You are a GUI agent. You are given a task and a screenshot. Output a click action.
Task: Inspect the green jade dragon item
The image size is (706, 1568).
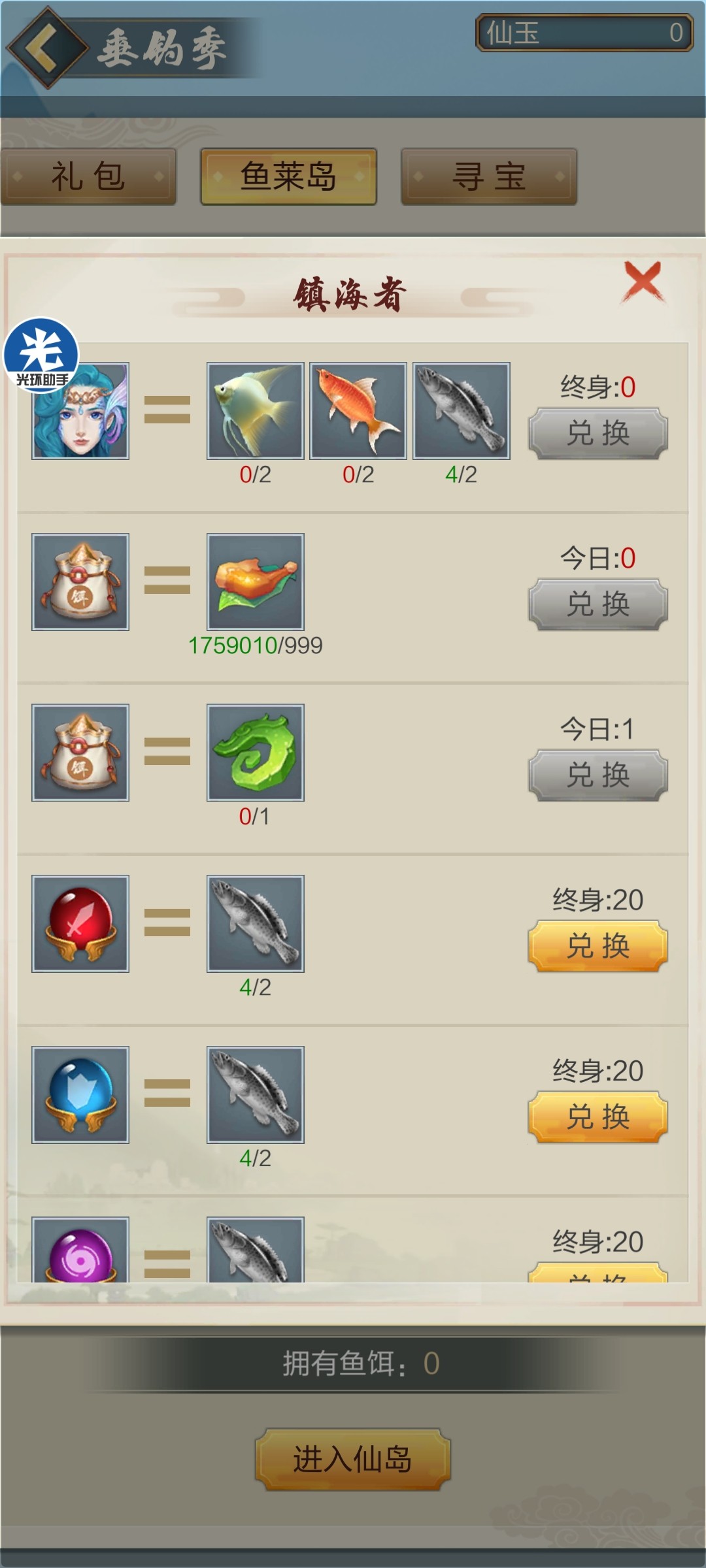[x=256, y=752]
